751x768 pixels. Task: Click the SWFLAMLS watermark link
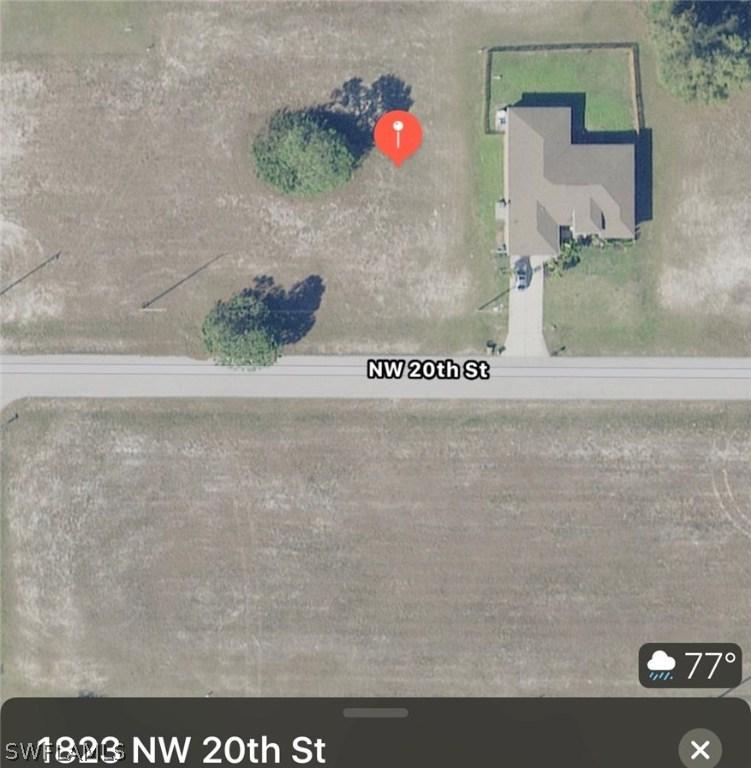pos(60,751)
